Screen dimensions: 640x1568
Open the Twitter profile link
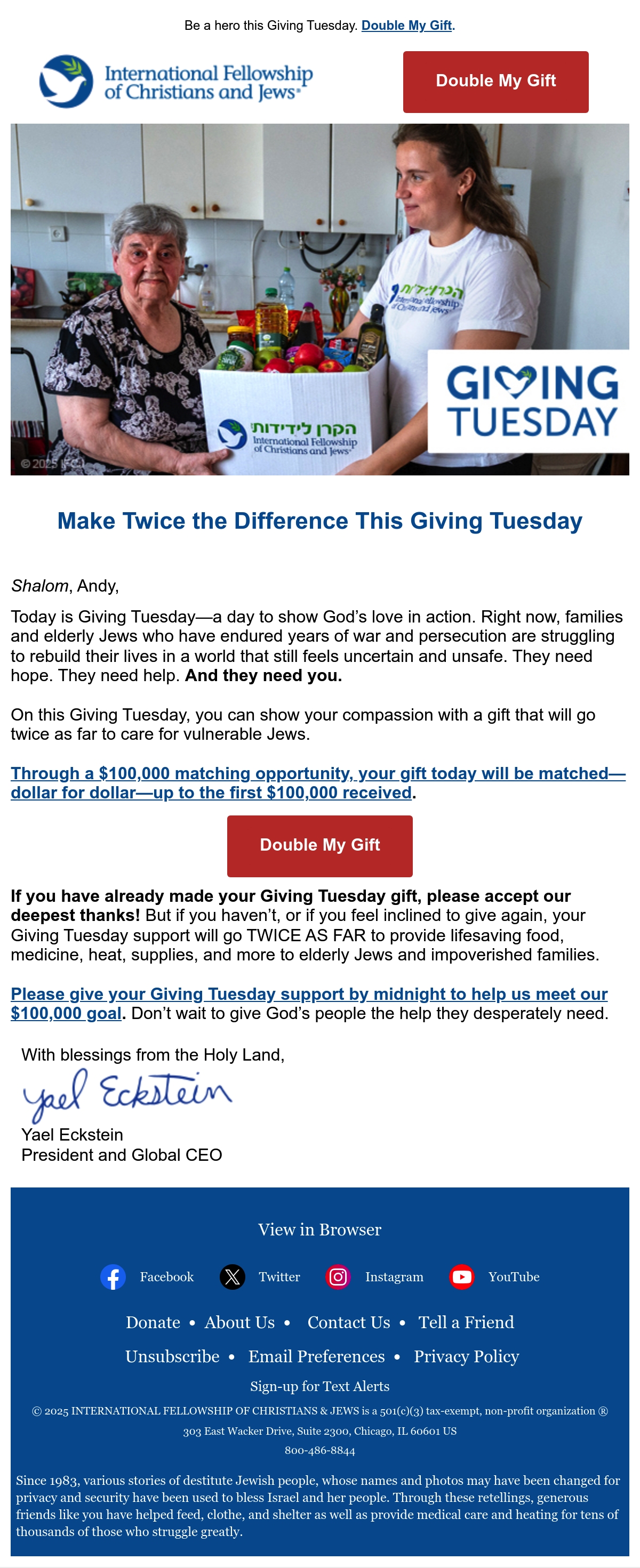click(x=260, y=1276)
